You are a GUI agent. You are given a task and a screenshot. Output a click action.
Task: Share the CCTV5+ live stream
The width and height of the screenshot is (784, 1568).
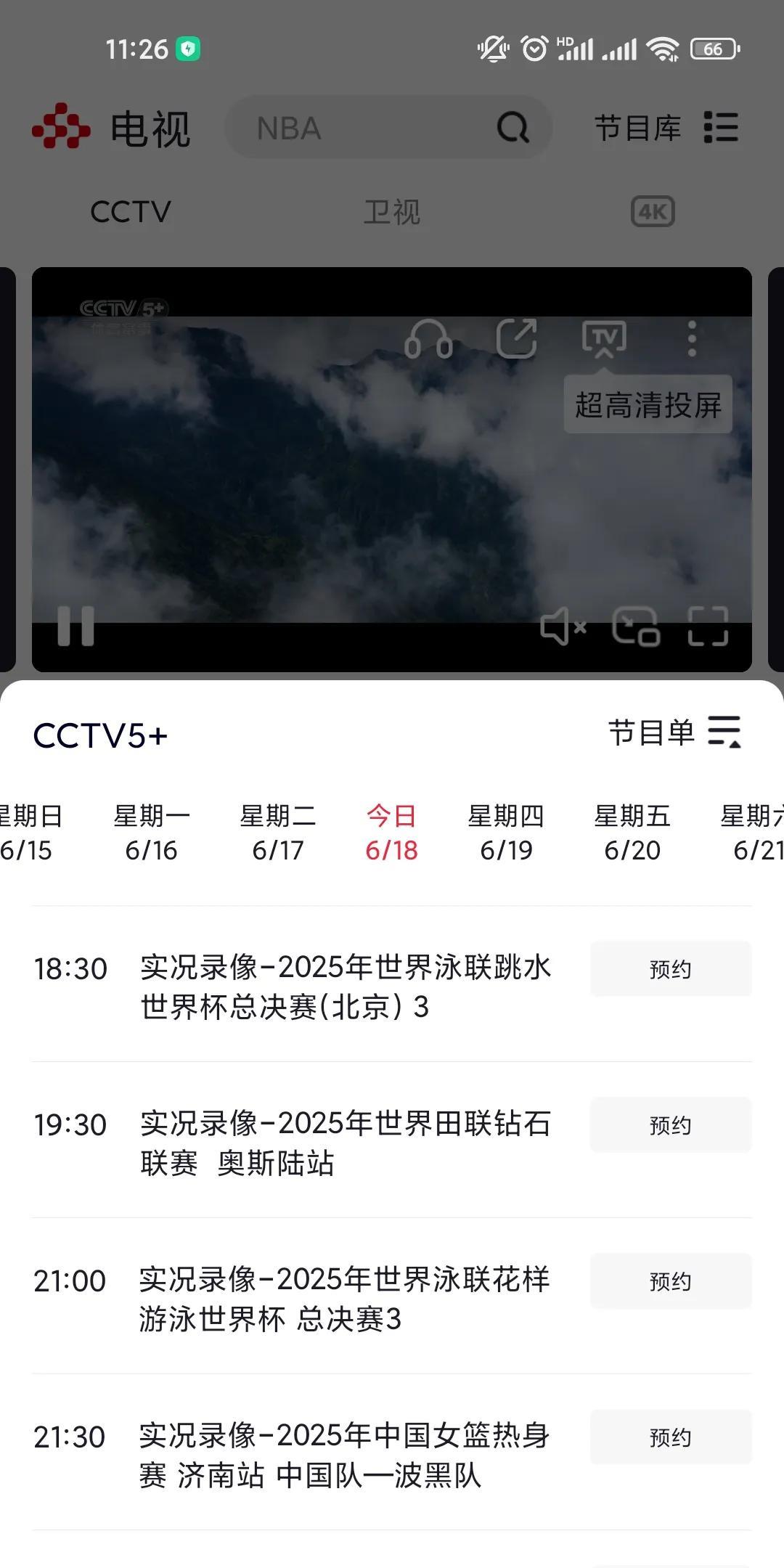516,339
